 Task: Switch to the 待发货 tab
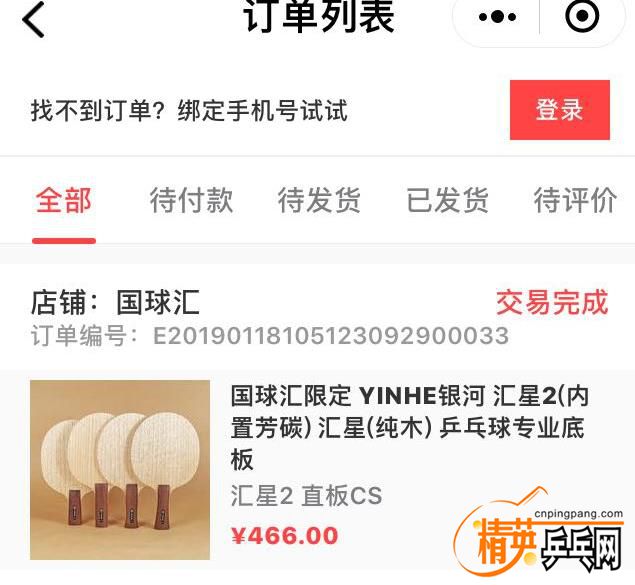[319, 200]
